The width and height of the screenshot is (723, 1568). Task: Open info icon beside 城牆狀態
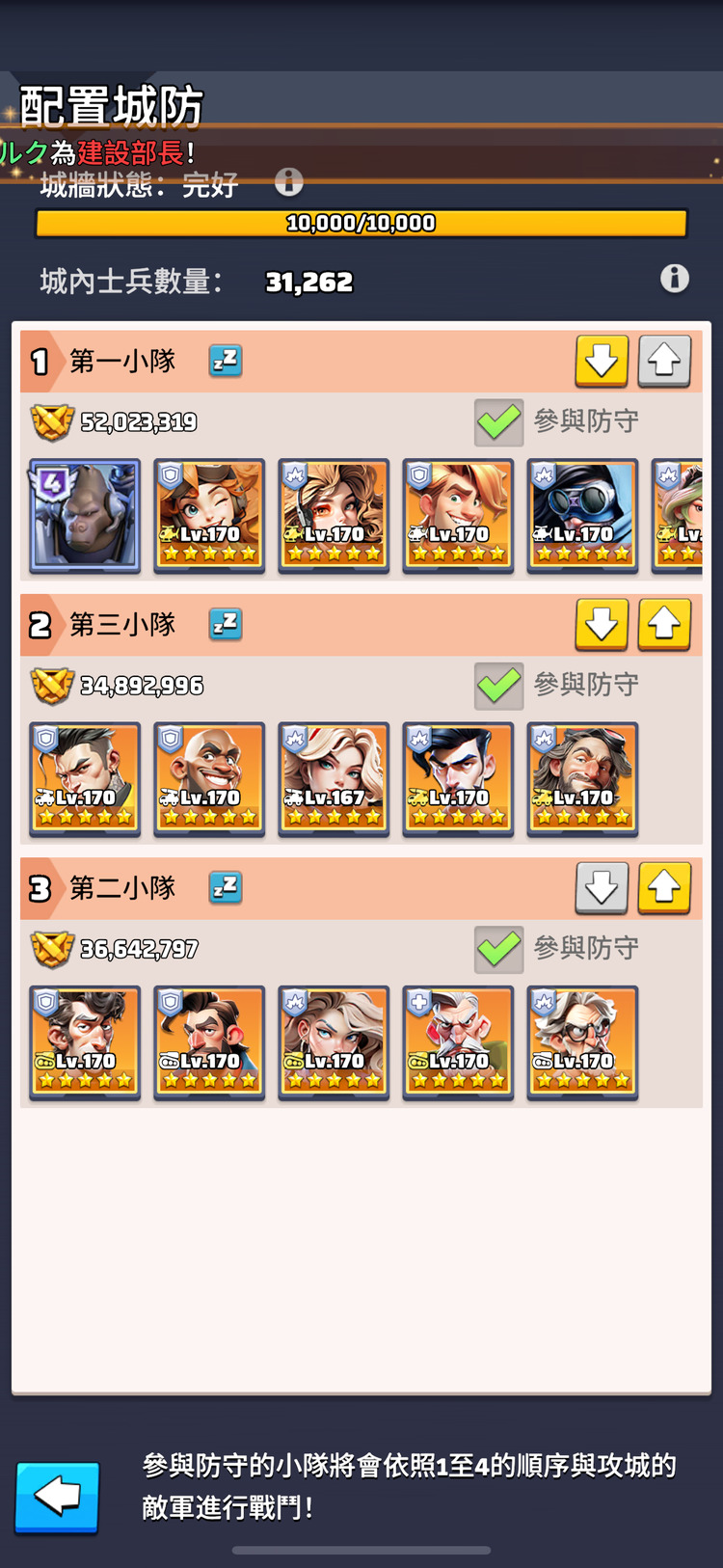[289, 181]
